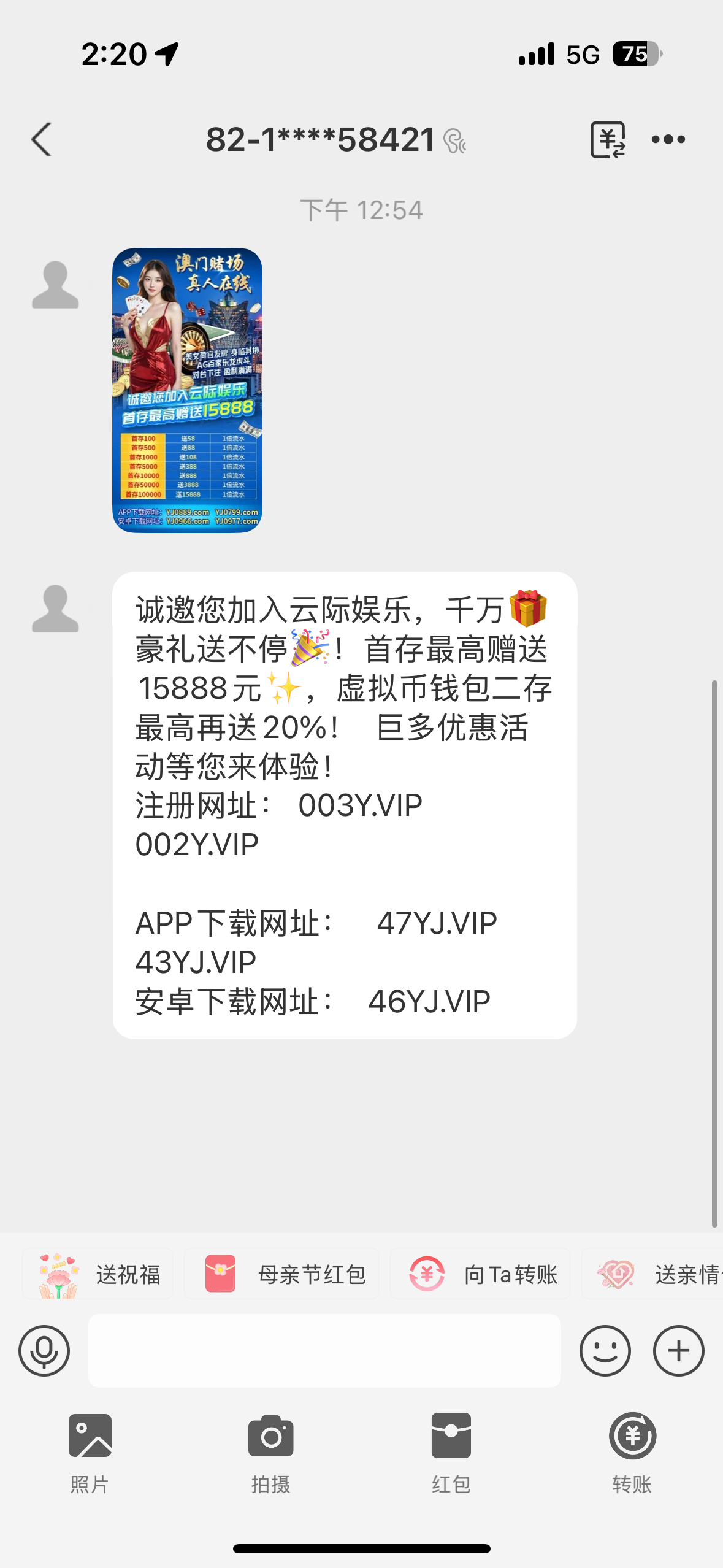The image size is (723, 1568).
Task: Tap the voice input microphone
Action: 44,1351
